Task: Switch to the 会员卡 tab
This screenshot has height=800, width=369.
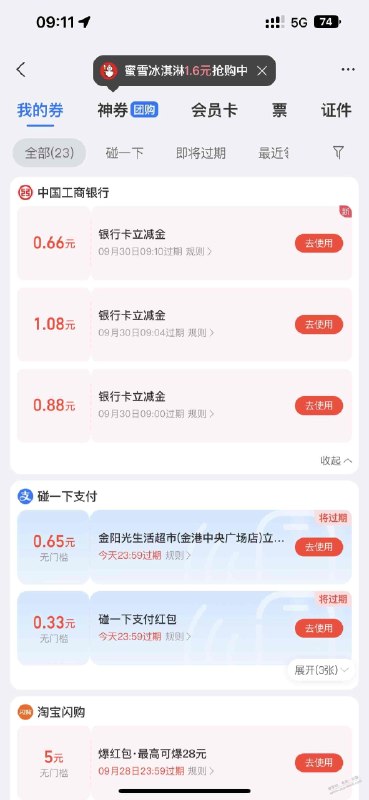Action: pos(214,110)
